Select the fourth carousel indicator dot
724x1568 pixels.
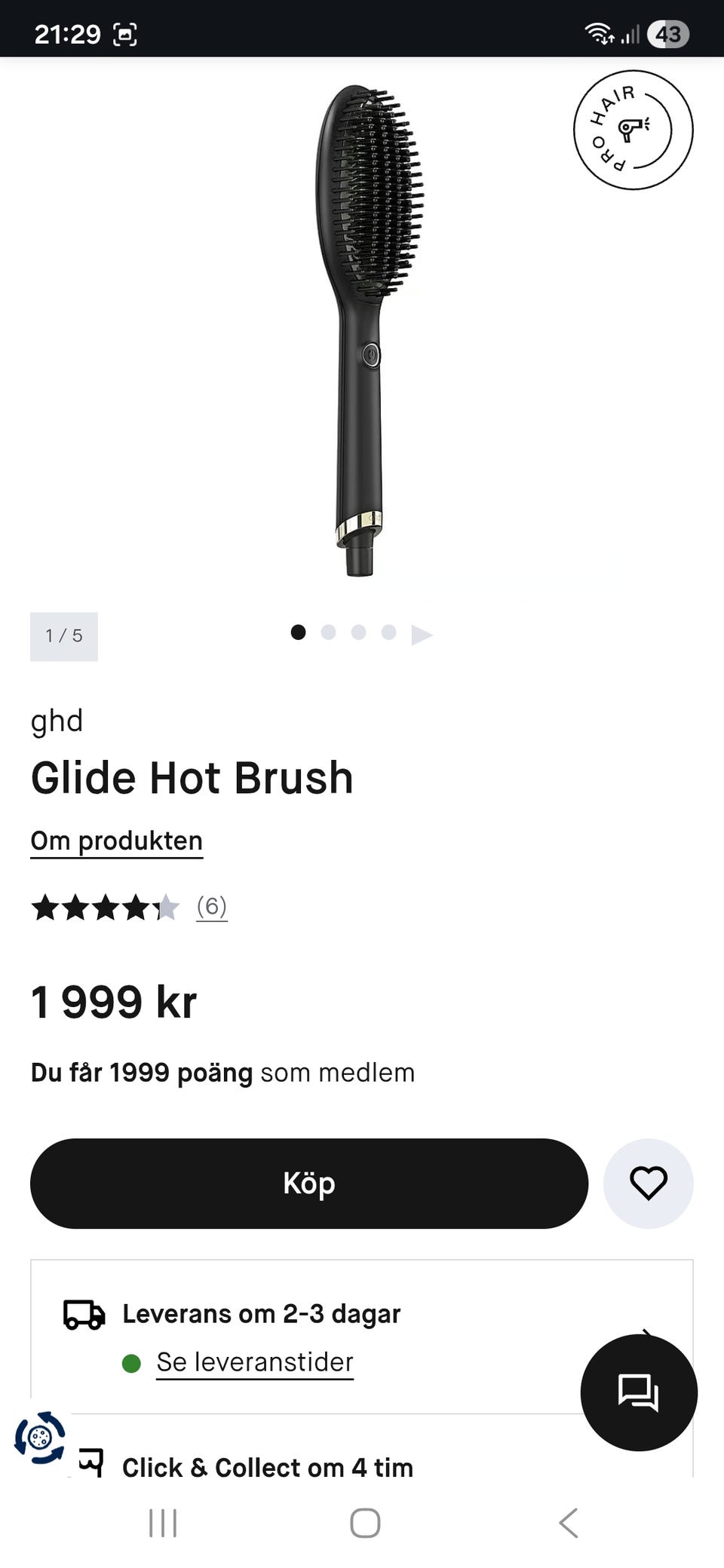click(389, 633)
